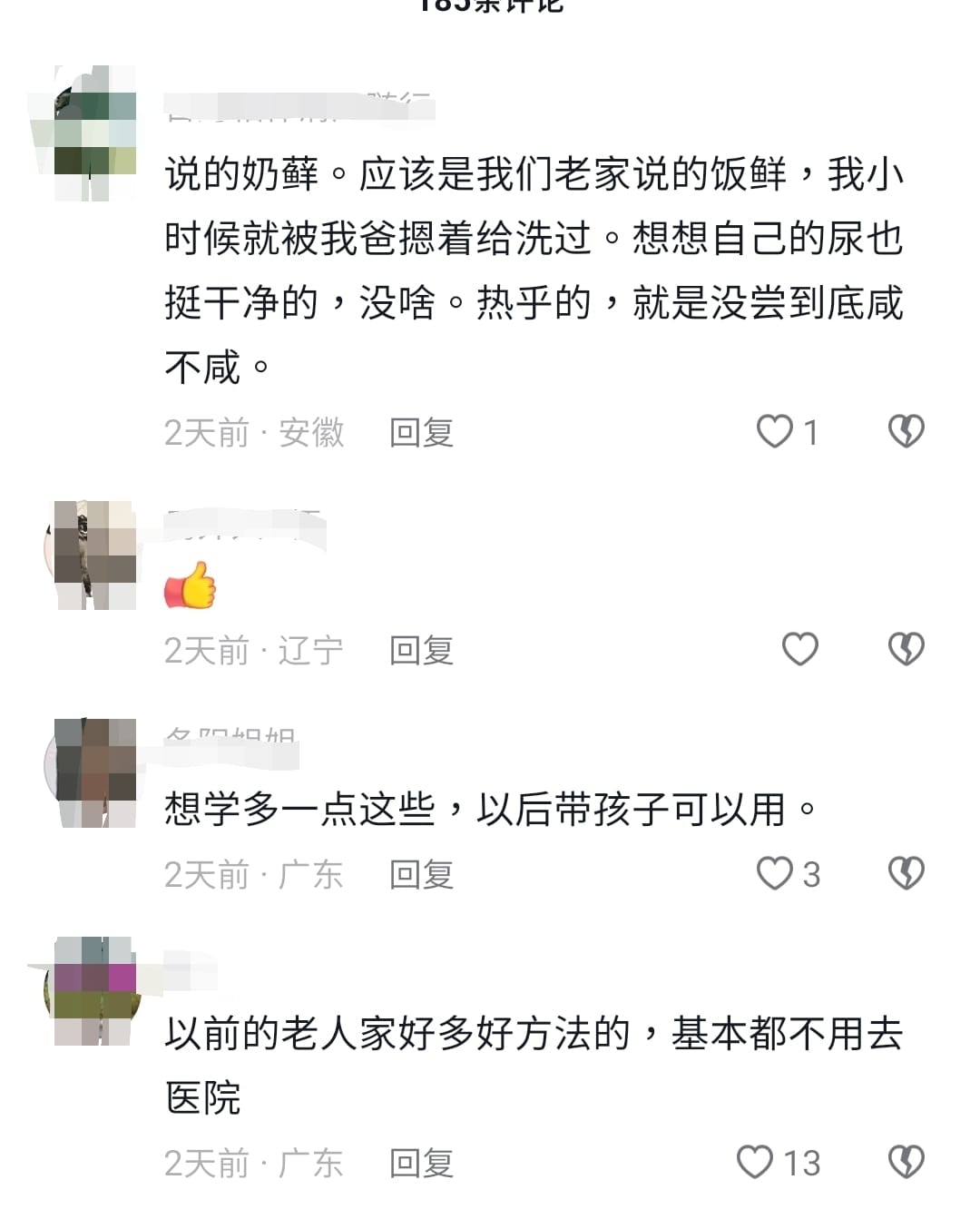Dislike the Anhui comment about 奶藓

click(x=906, y=432)
